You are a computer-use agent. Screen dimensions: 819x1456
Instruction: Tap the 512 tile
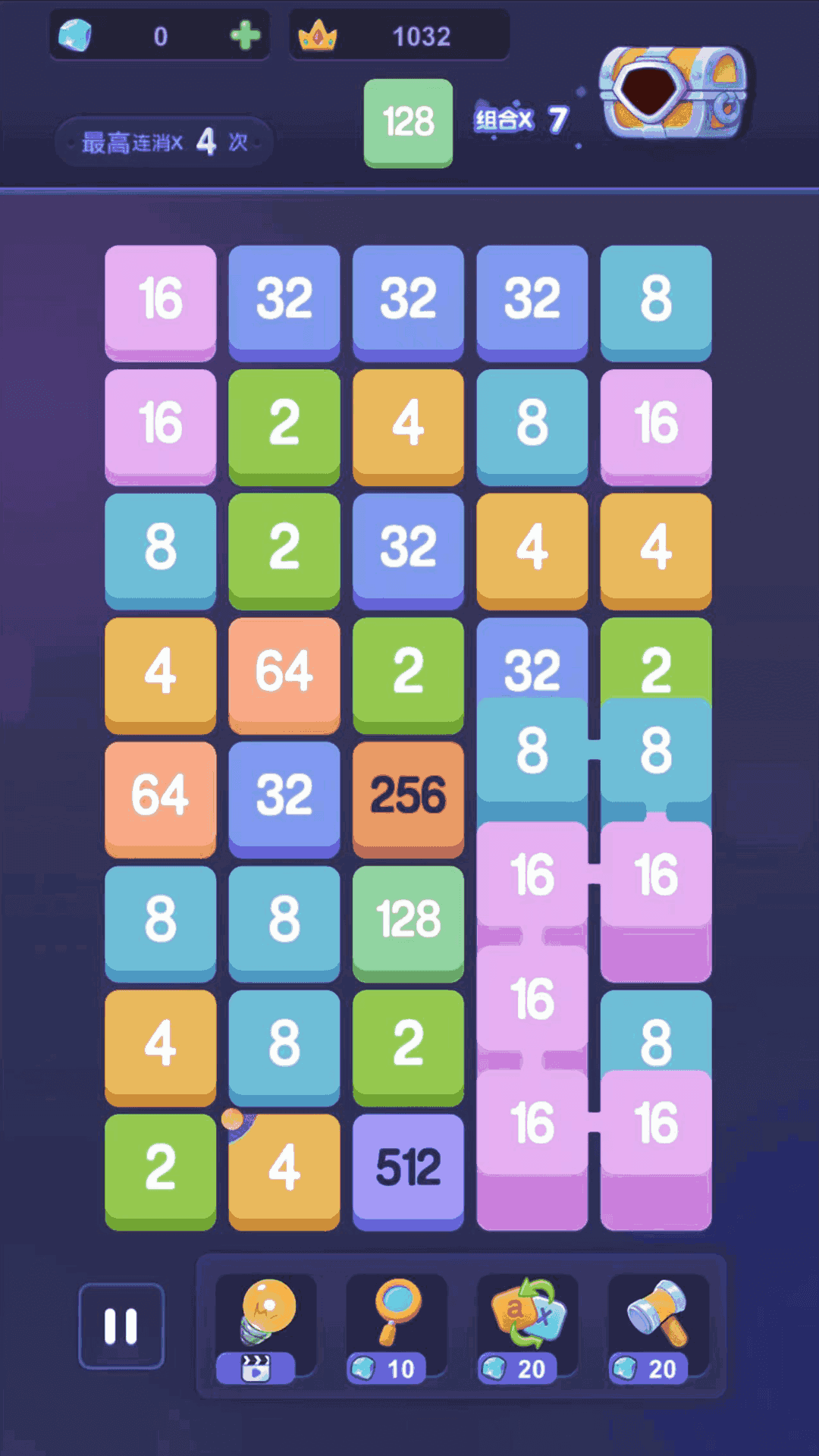point(408,1168)
